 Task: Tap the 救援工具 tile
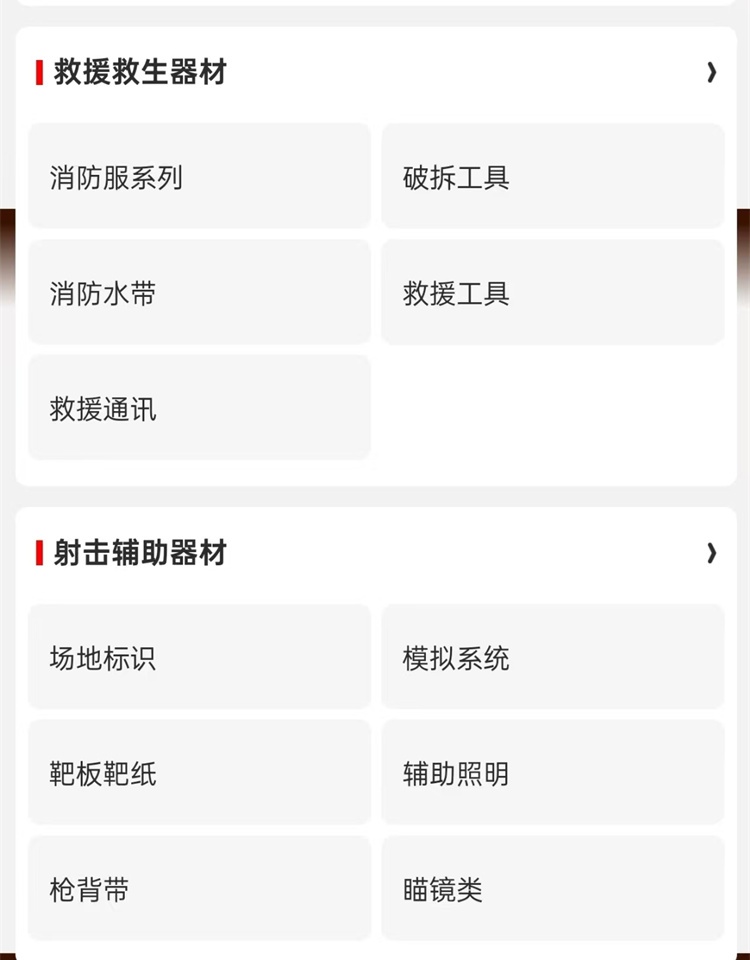[x=553, y=292]
